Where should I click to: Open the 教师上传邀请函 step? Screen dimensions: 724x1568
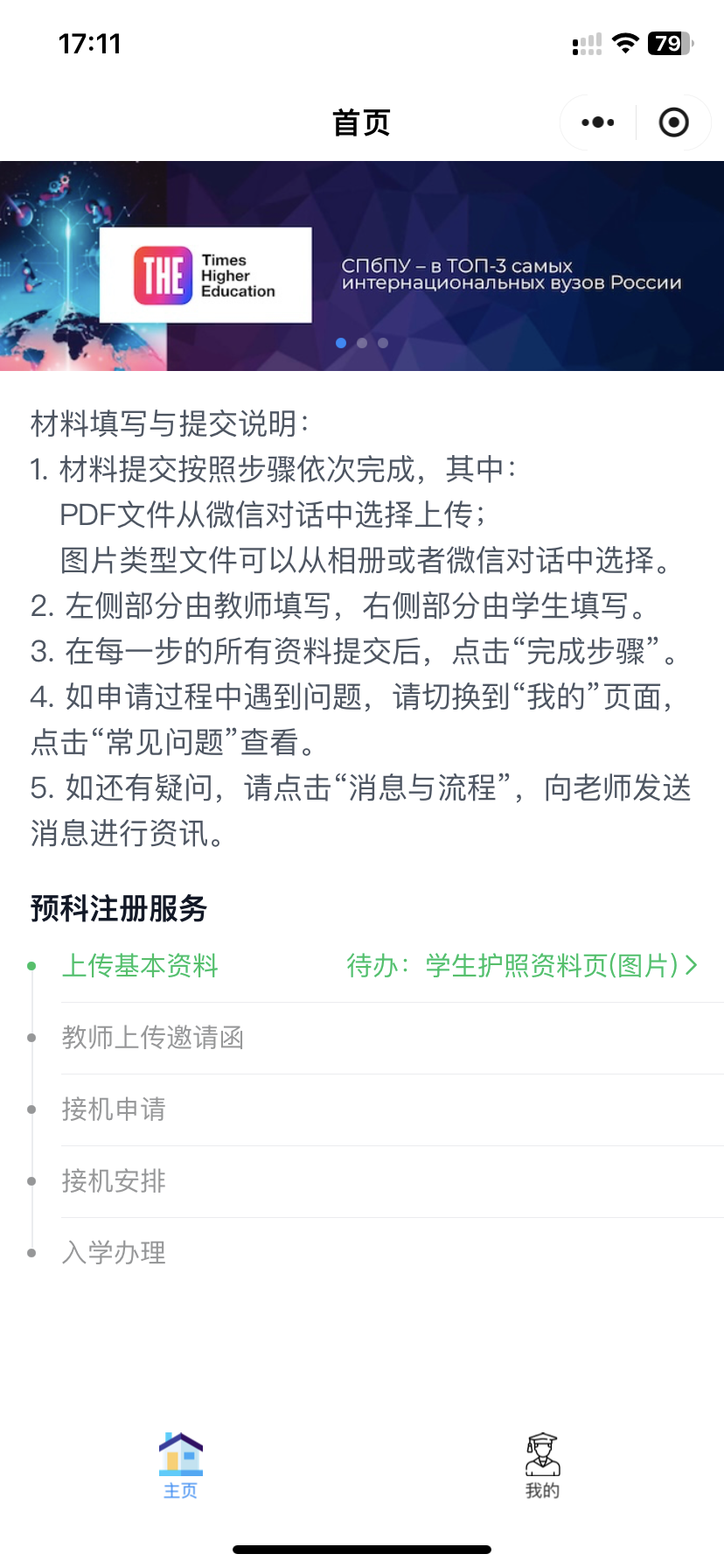pos(153,1038)
